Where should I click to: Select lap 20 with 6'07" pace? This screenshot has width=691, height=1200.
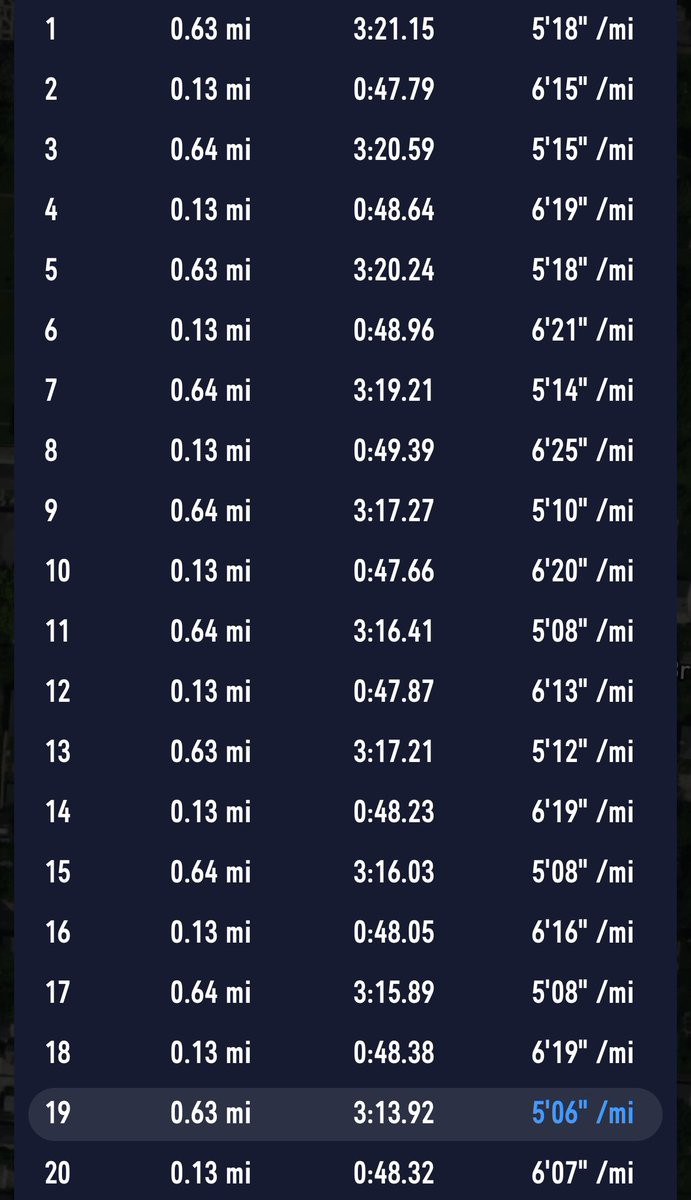345,1173
